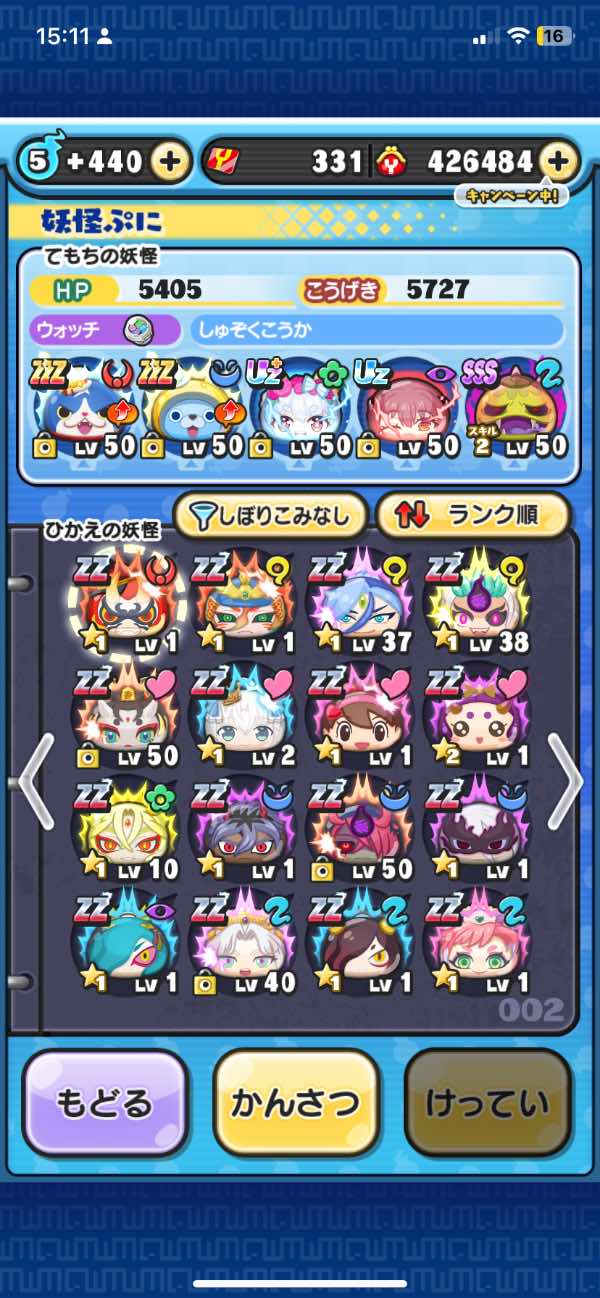Choose the reserve yokai with LV 10
The image size is (600, 1298).
[121, 834]
